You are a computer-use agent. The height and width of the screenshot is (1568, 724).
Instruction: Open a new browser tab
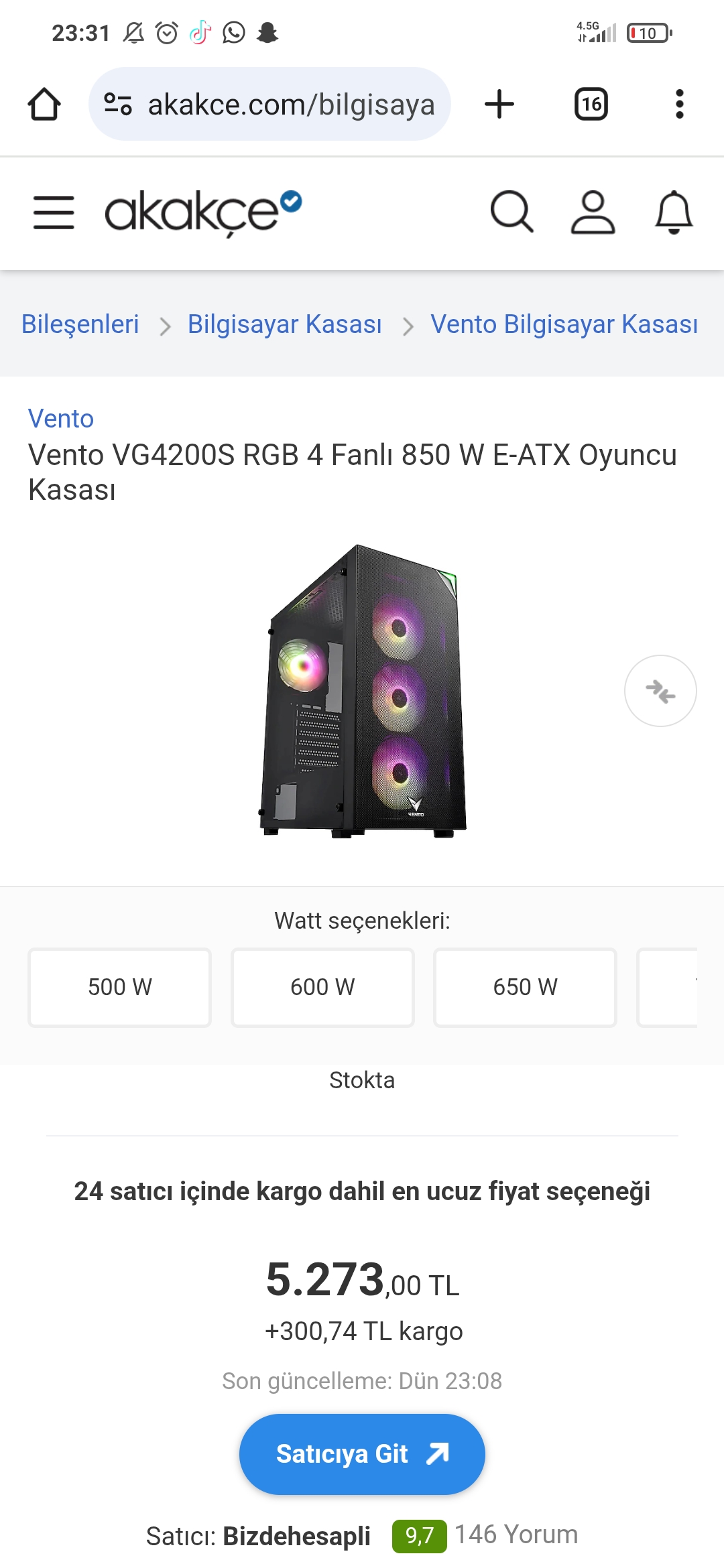[499, 105]
